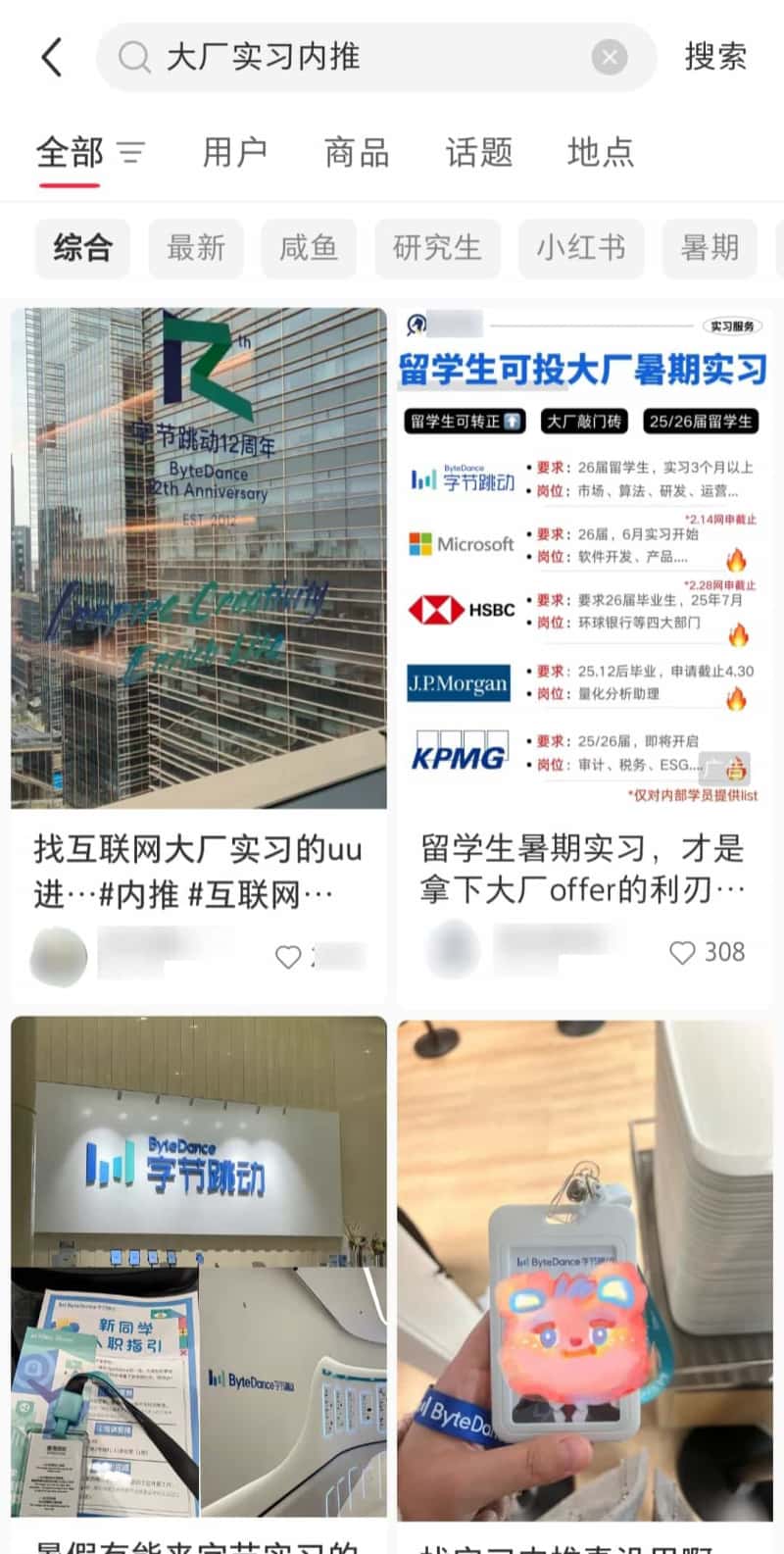Click the KPMG logo in the listing

(x=460, y=750)
